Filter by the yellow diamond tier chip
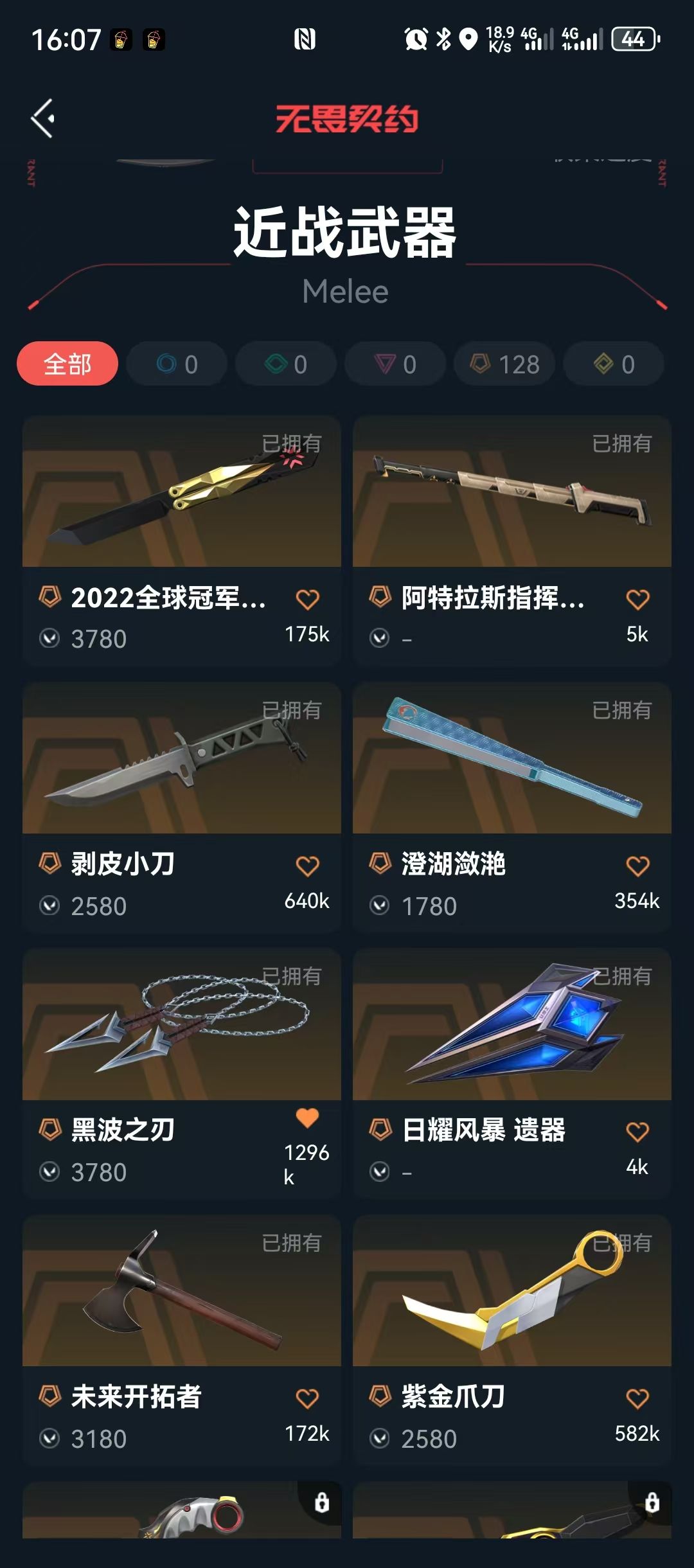694x1568 pixels. (x=614, y=364)
